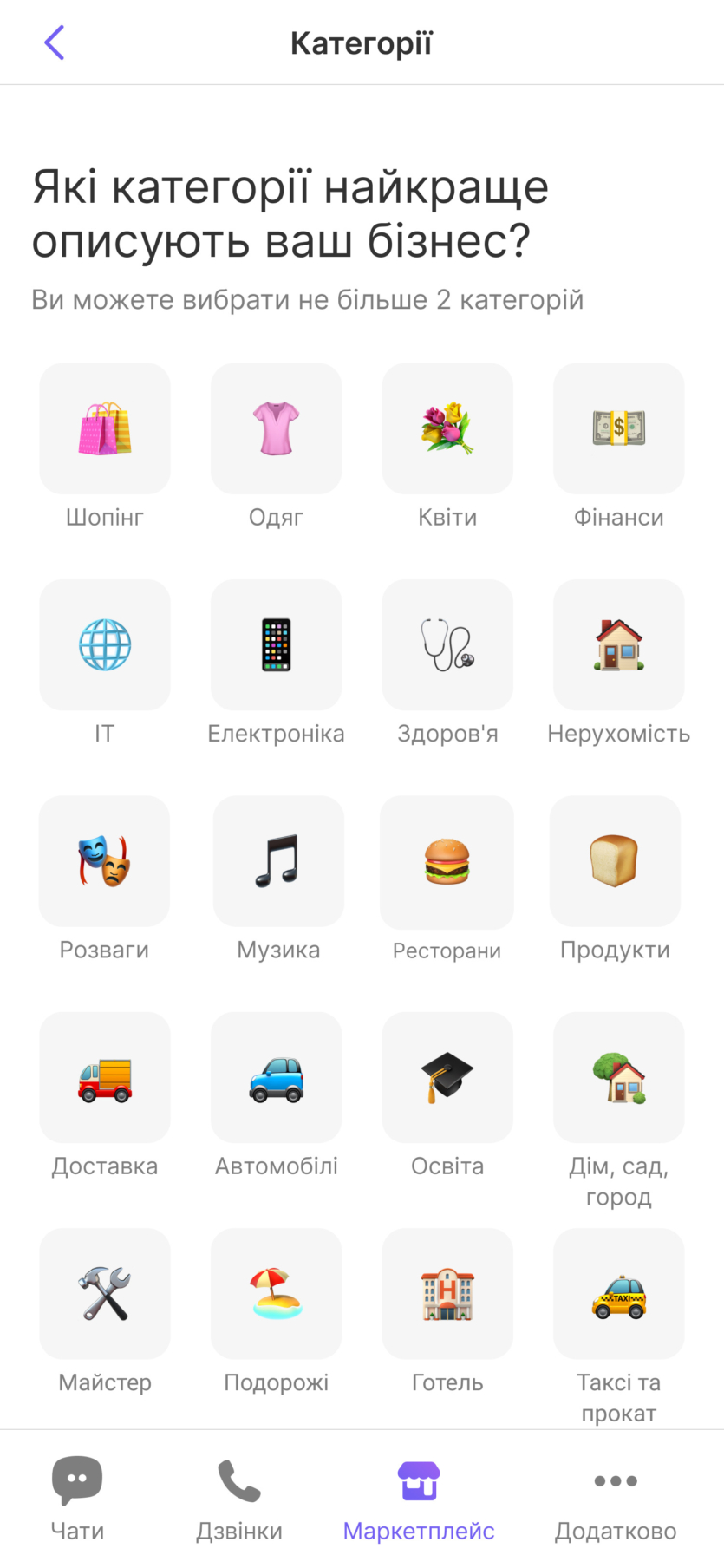The width and height of the screenshot is (724, 1568).
Task: Tap the Доставка truck category
Action: 104,1078
